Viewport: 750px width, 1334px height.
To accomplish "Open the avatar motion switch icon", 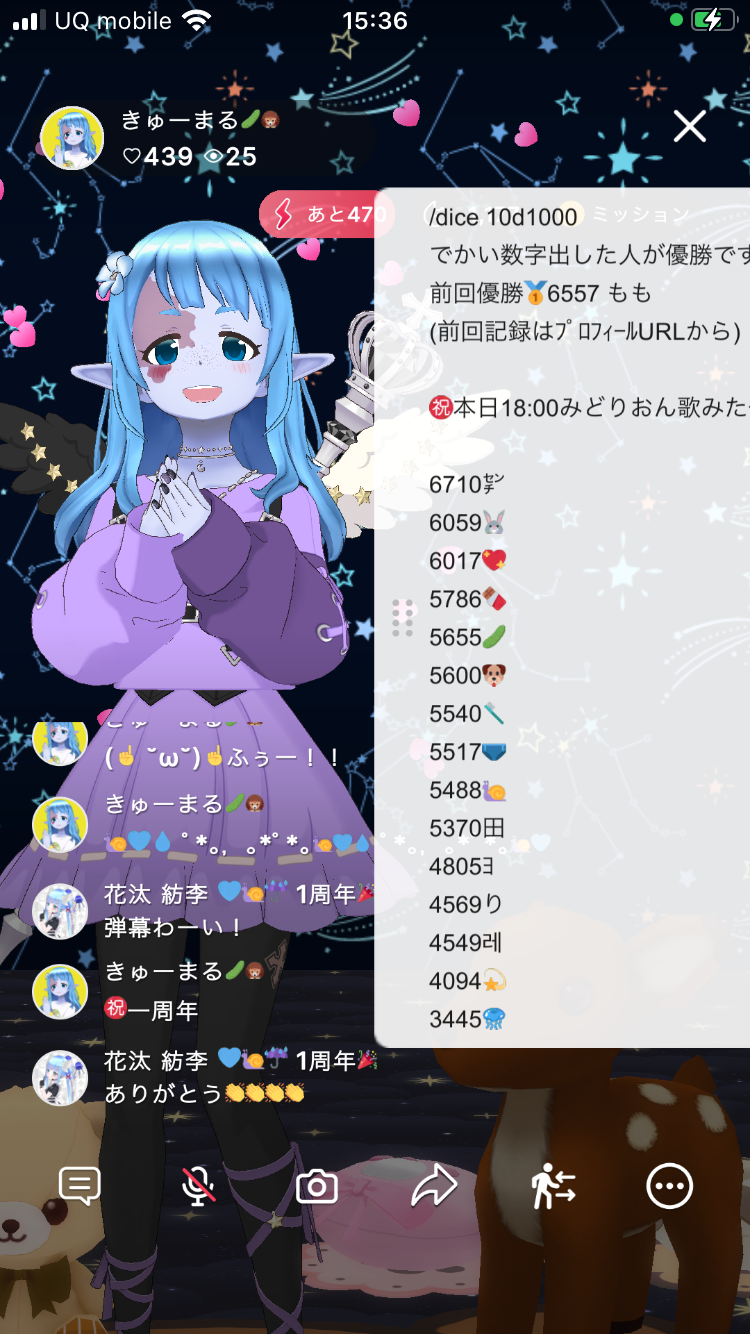I will pyautogui.click(x=553, y=1187).
